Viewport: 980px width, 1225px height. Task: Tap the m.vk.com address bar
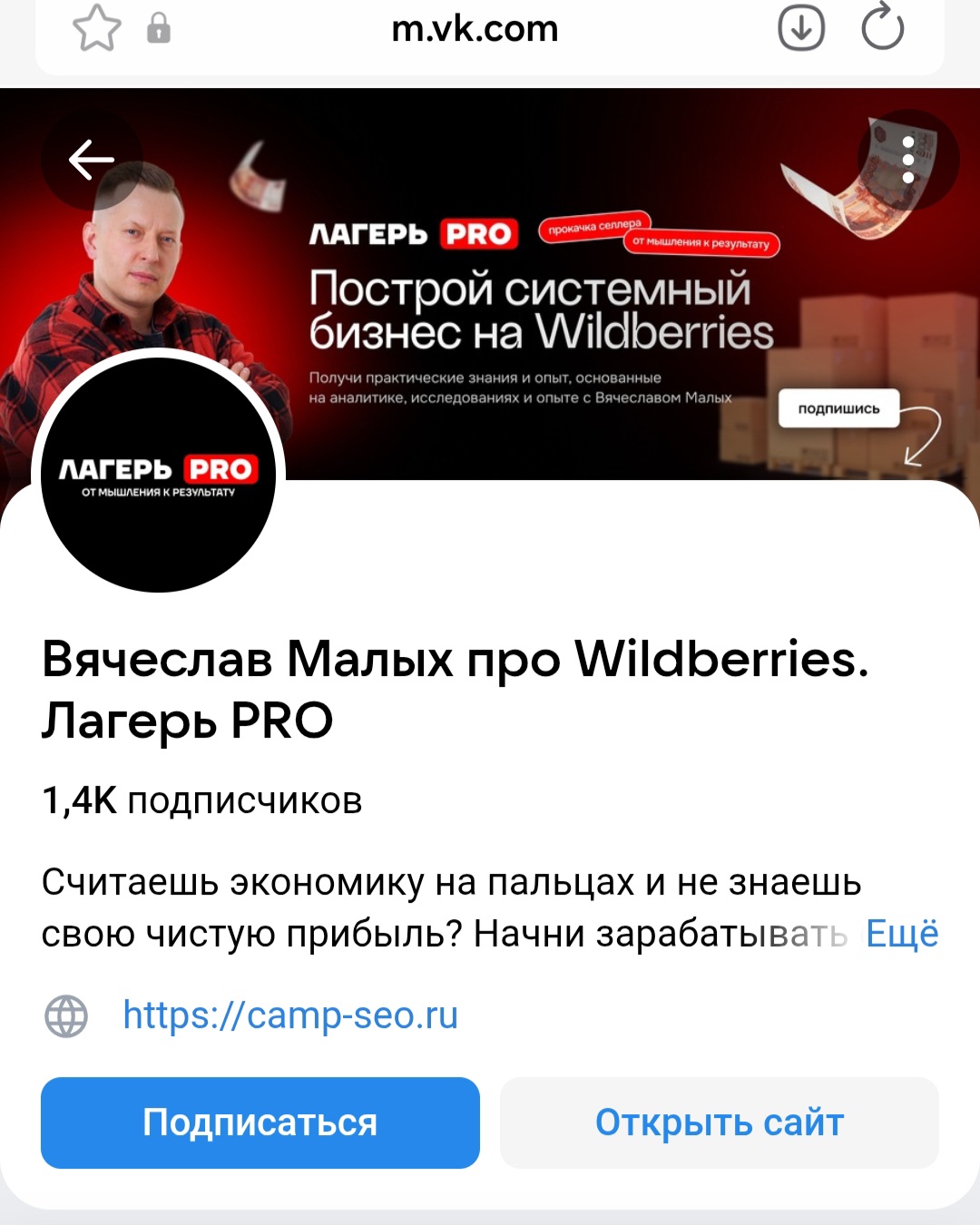click(x=475, y=29)
